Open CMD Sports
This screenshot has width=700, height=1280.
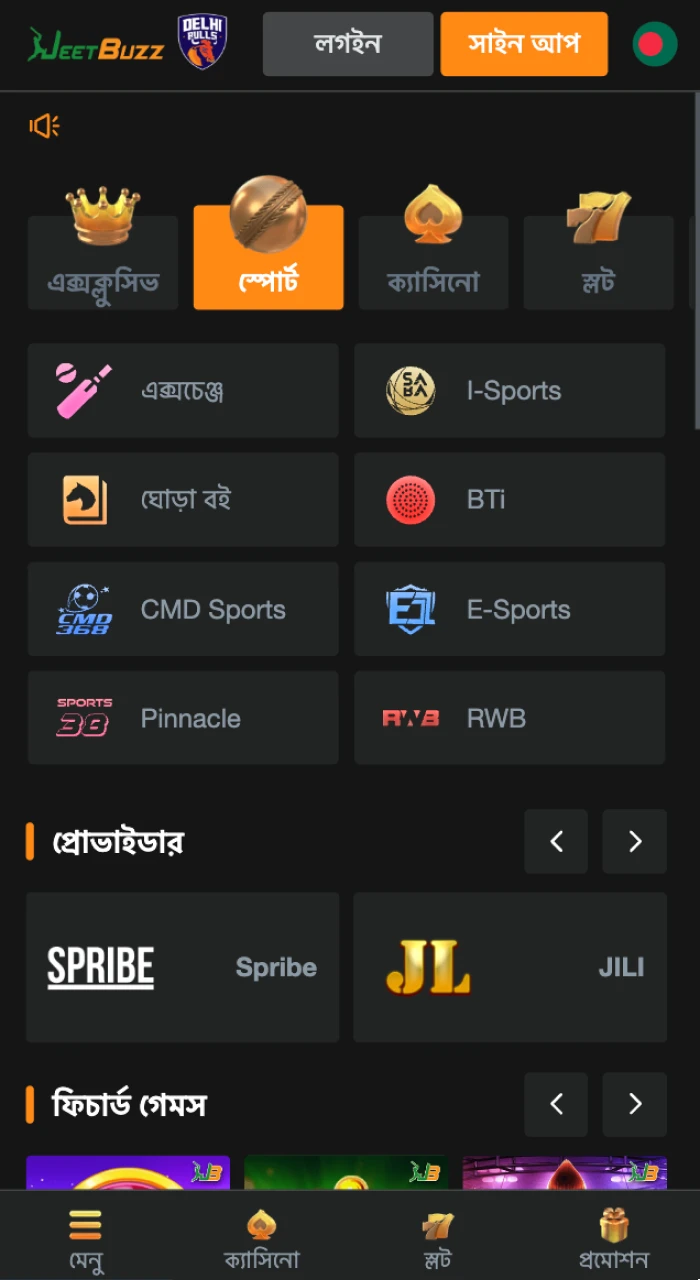pos(183,609)
